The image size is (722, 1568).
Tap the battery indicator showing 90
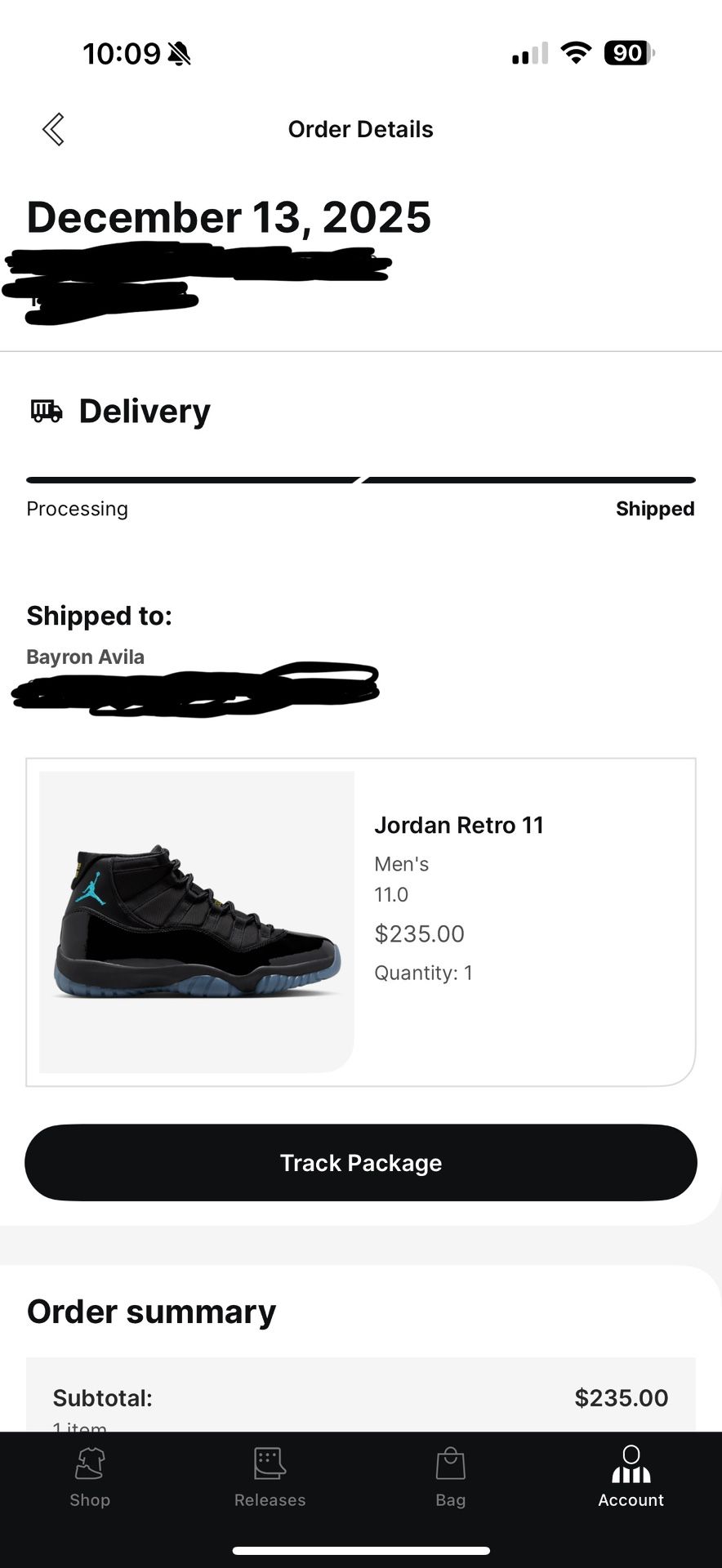627,52
